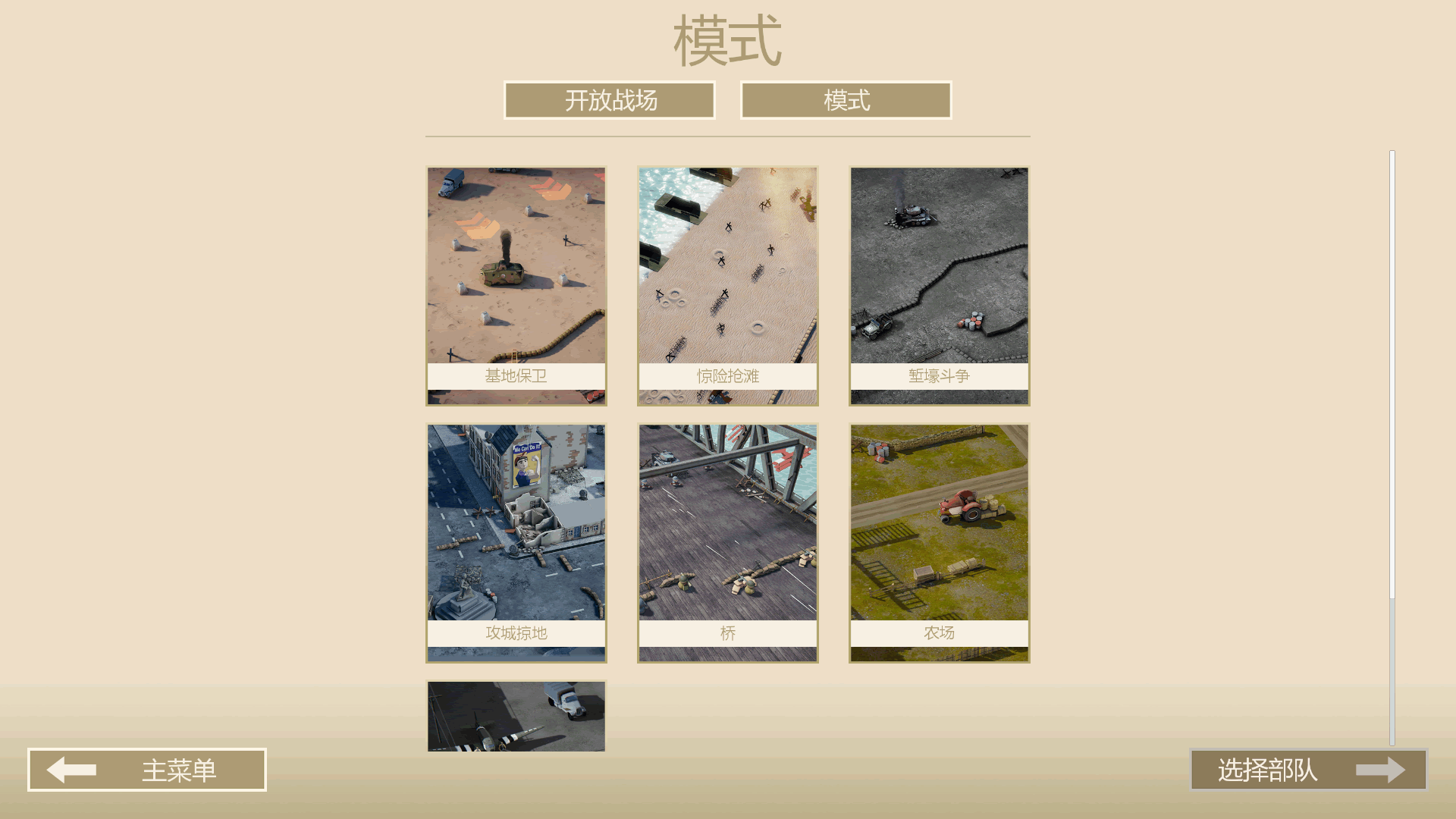The height and width of the screenshot is (819, 1456).
Task: Go back to 主菜单
Action: point(147,770)
